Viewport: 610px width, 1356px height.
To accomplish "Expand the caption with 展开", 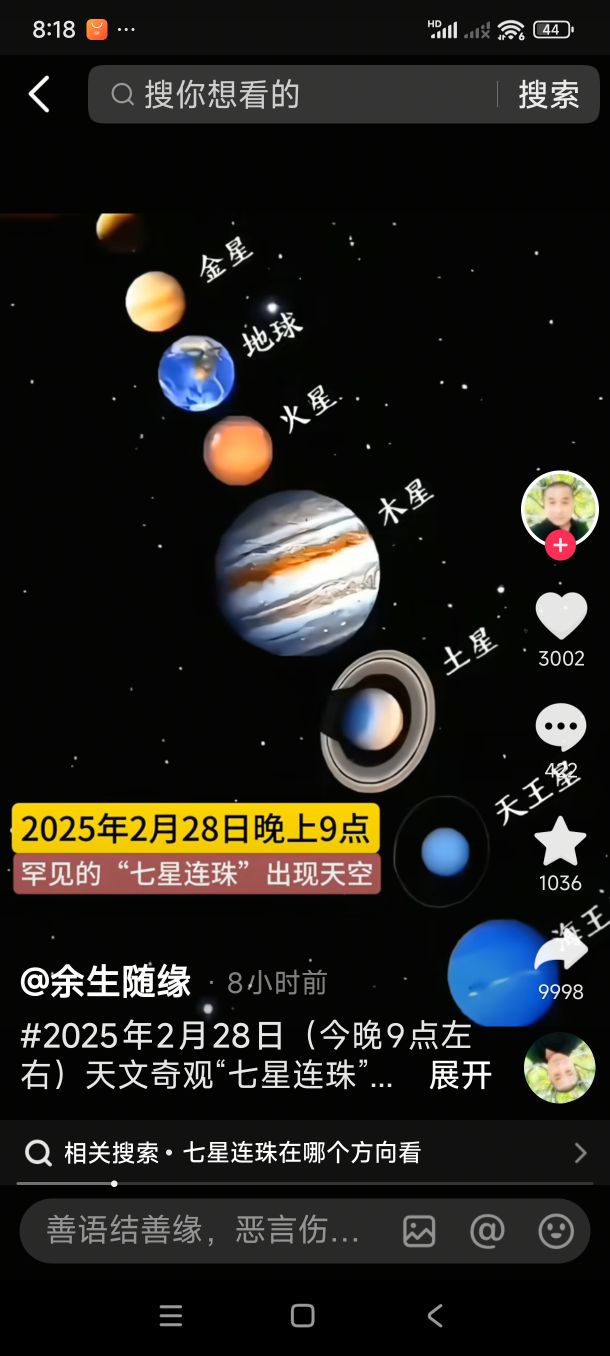I will pyautogui.click(x=460, y=1075).
